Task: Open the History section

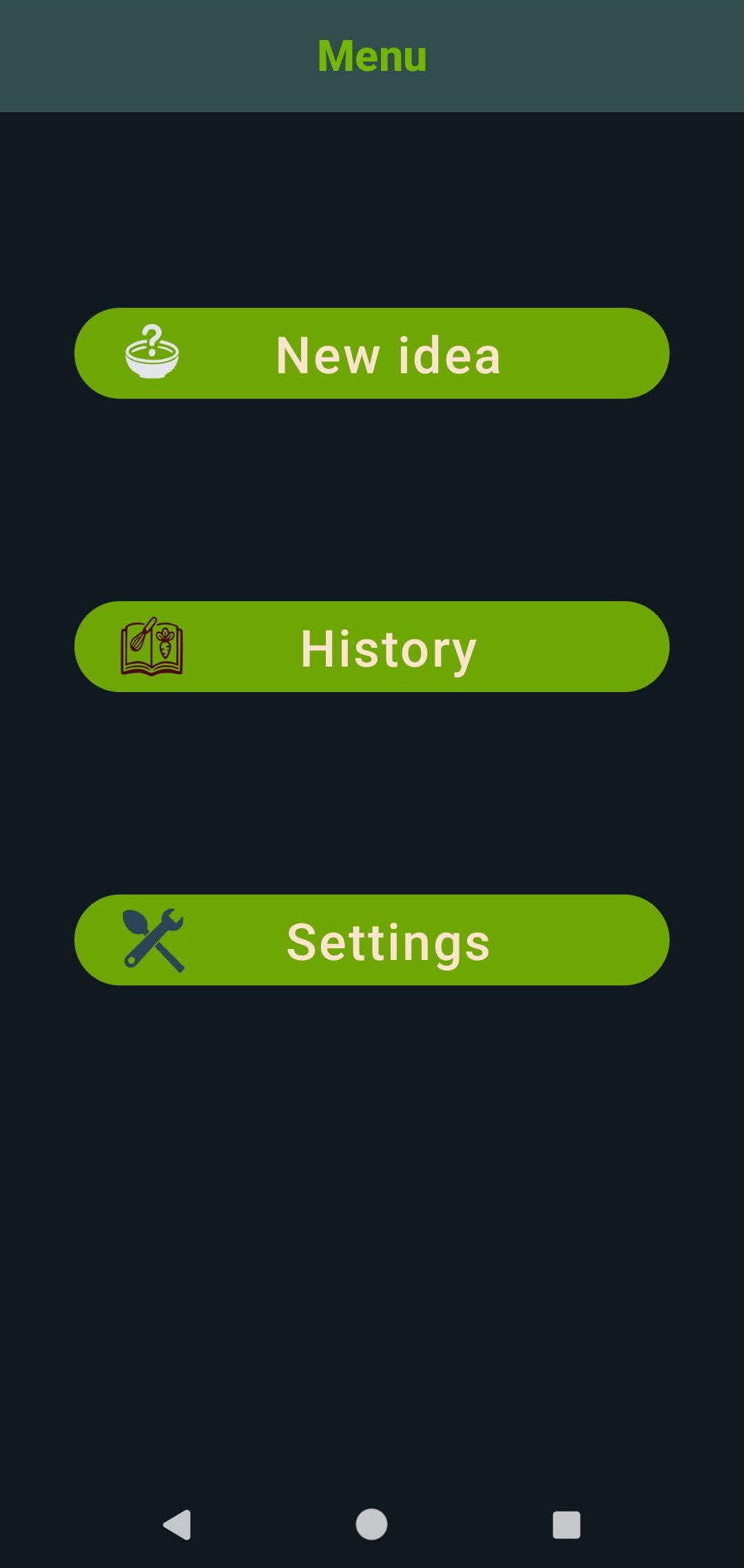Action: pyautogui.click(x=372, y=647)
